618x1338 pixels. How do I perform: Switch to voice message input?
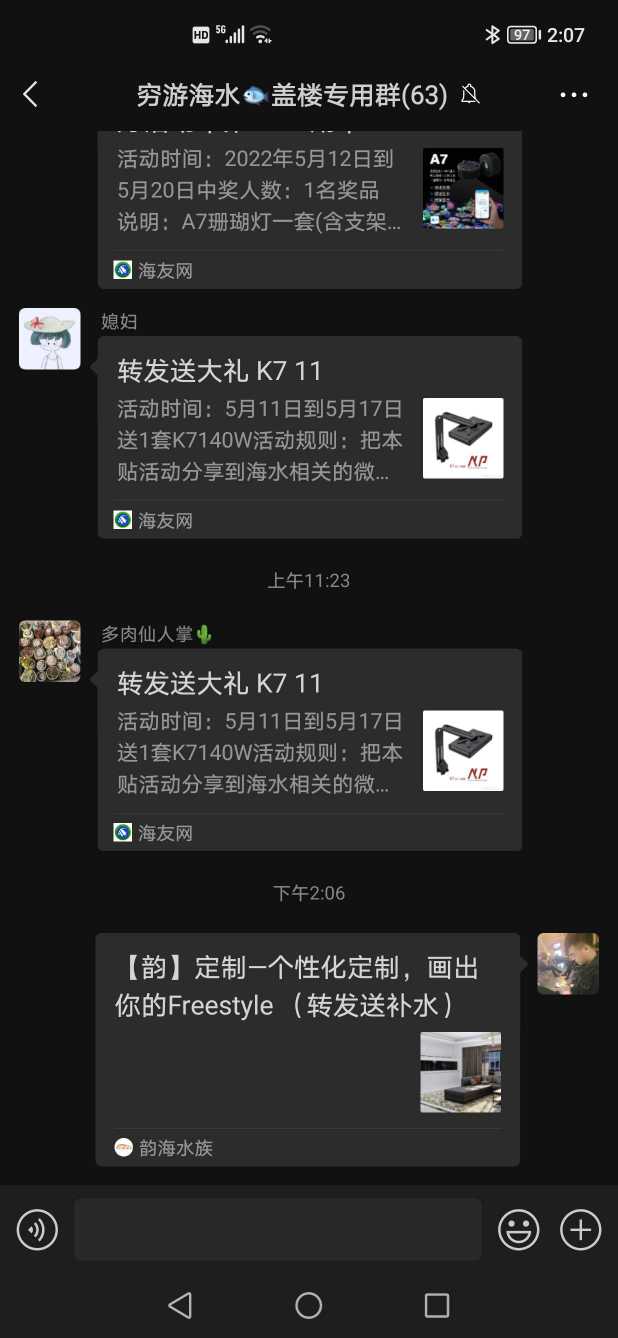(37, 1229)
